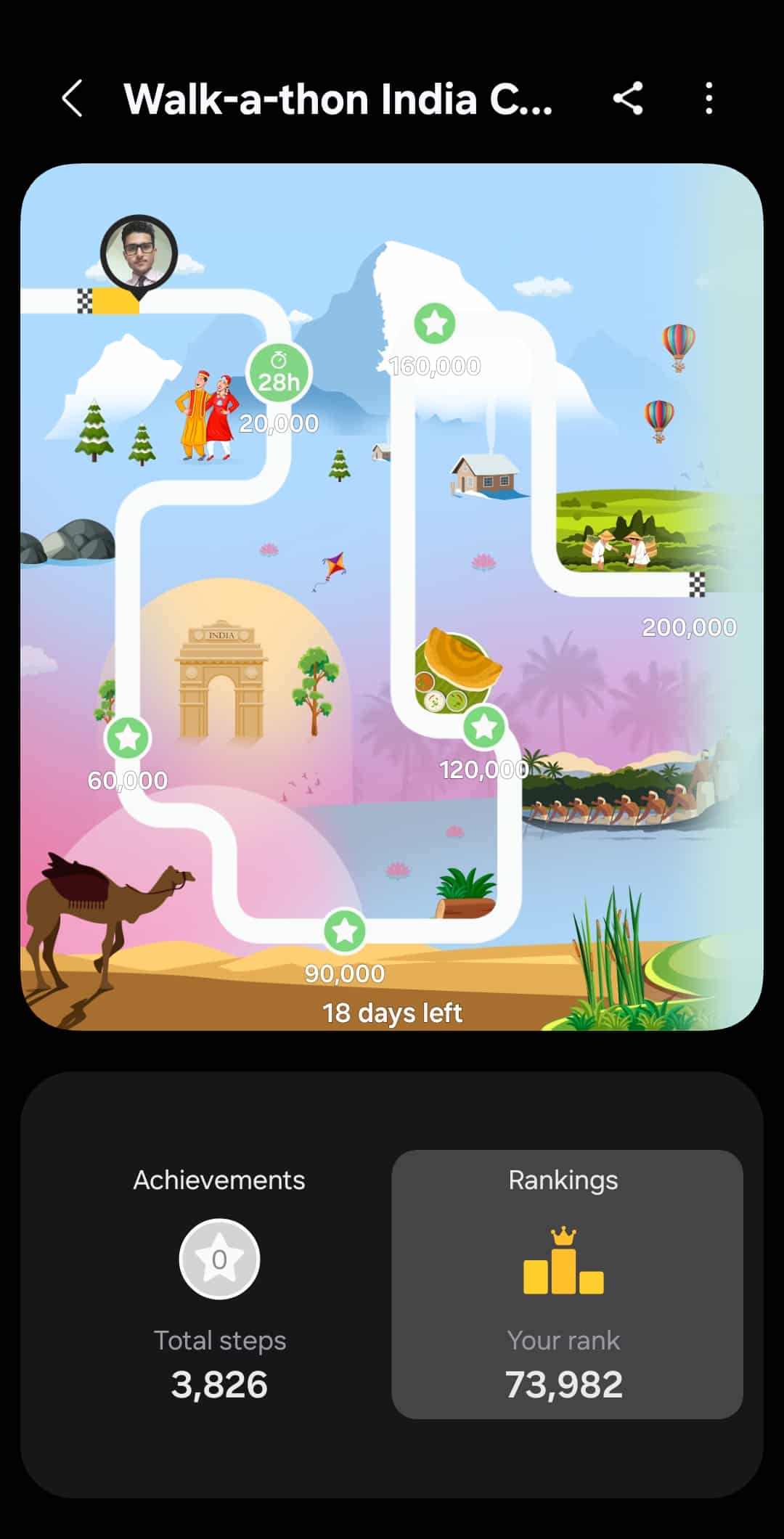This screenshot has height=1539, width=784.
Task: Open the three-dot overflow menu
Action: 709,98
